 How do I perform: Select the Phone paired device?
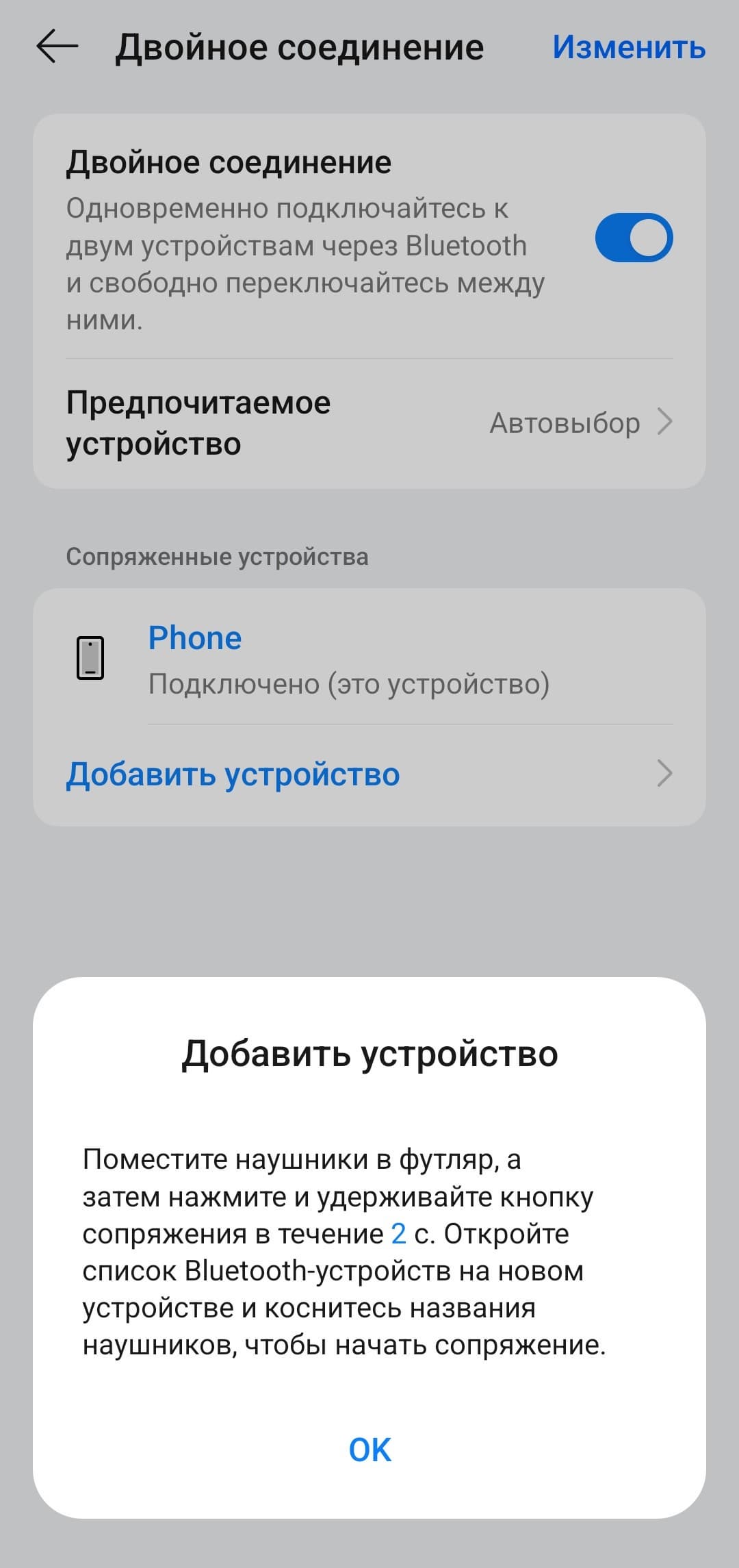click(369, 659)
